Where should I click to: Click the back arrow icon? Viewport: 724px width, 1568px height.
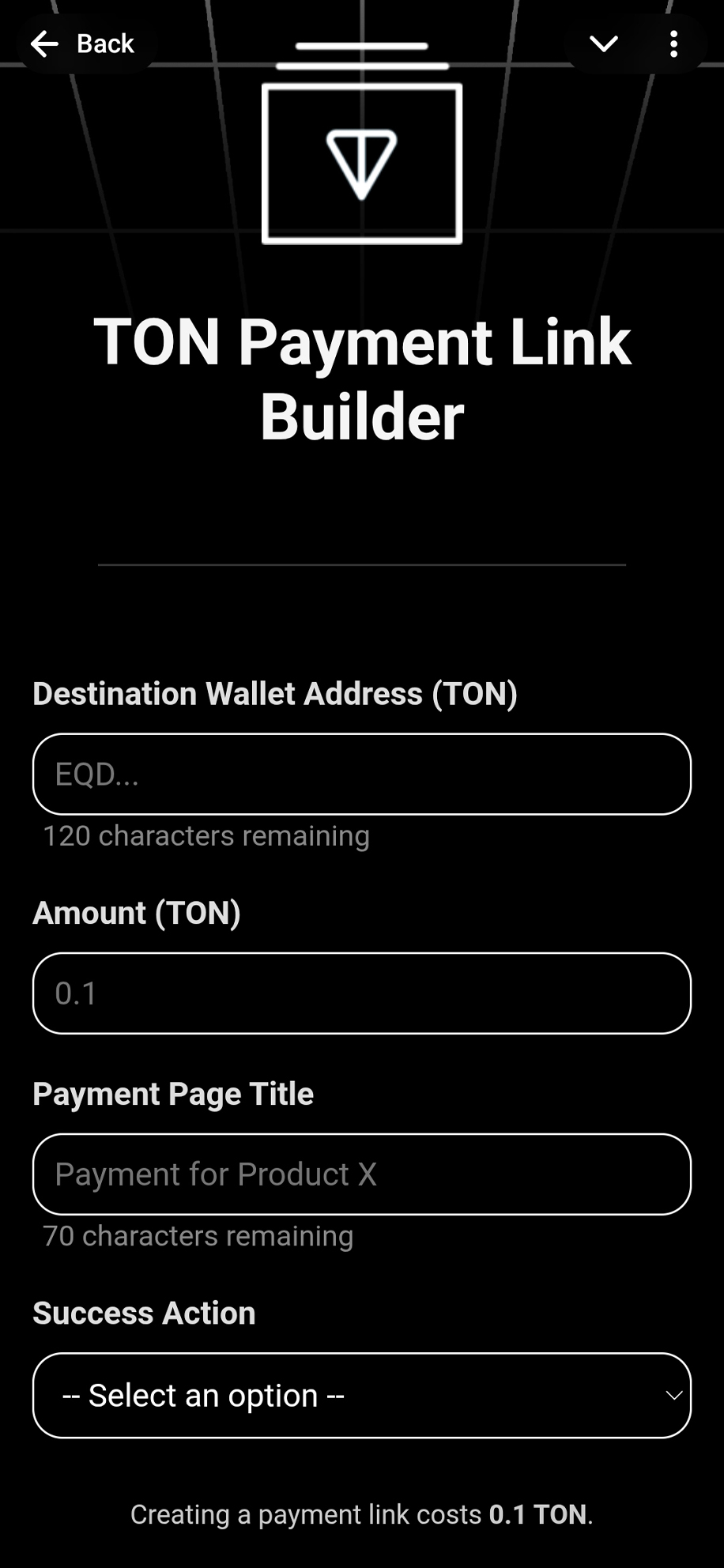coord(45,43)
